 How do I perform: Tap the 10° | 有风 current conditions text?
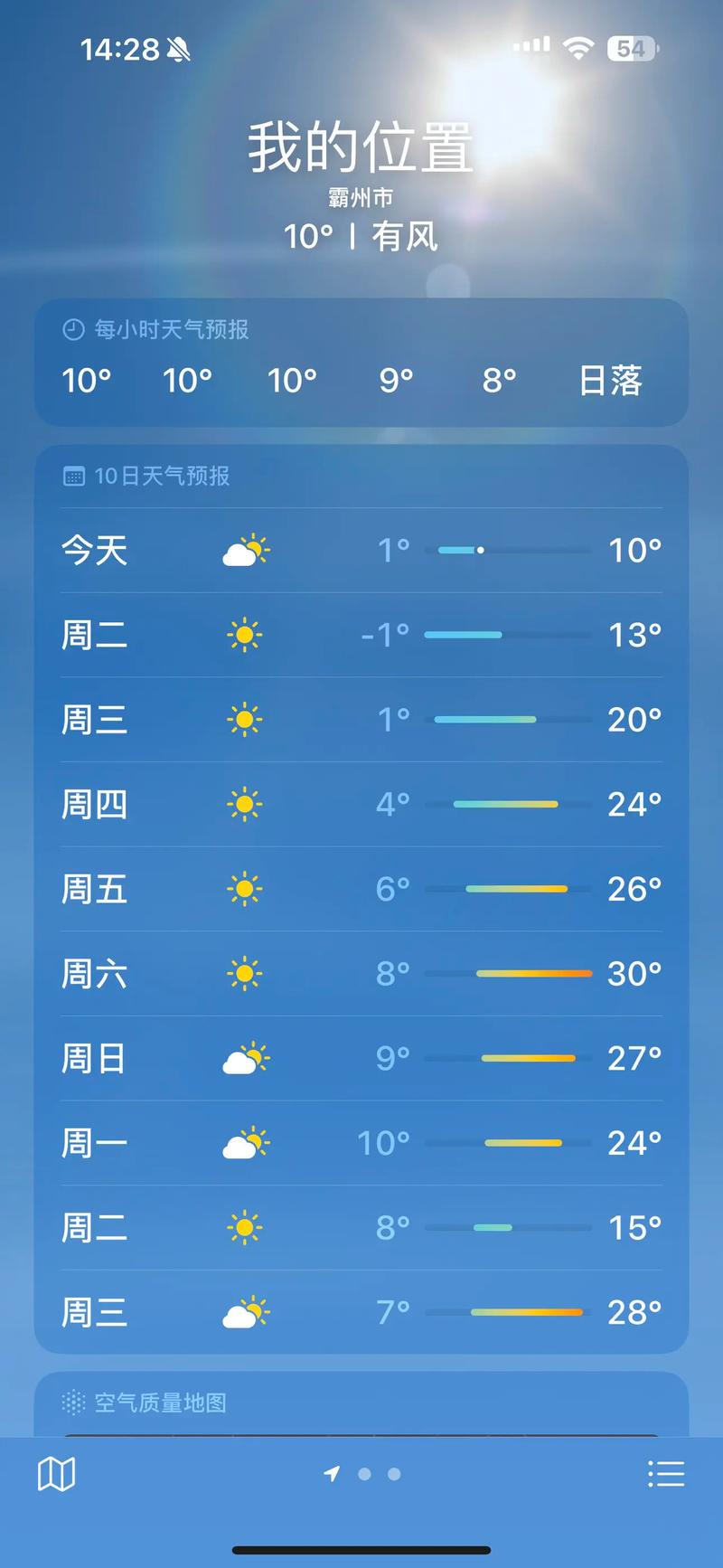361,236
